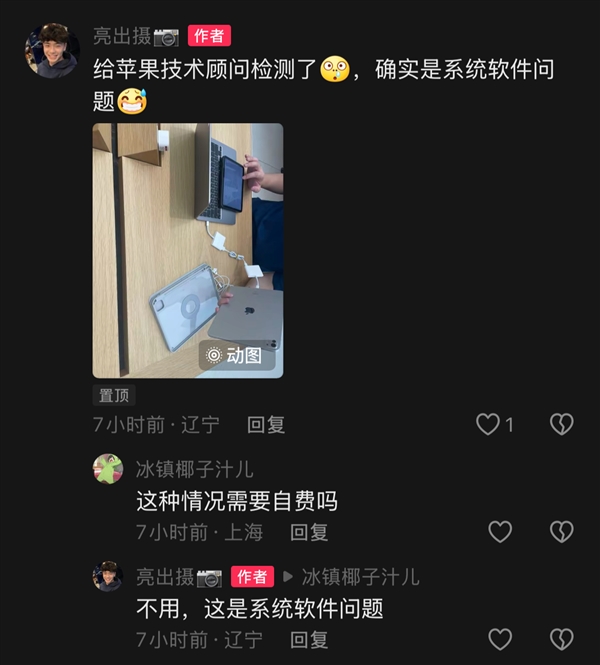Like the author's 不用 reply comment

(x=500, y=639)
